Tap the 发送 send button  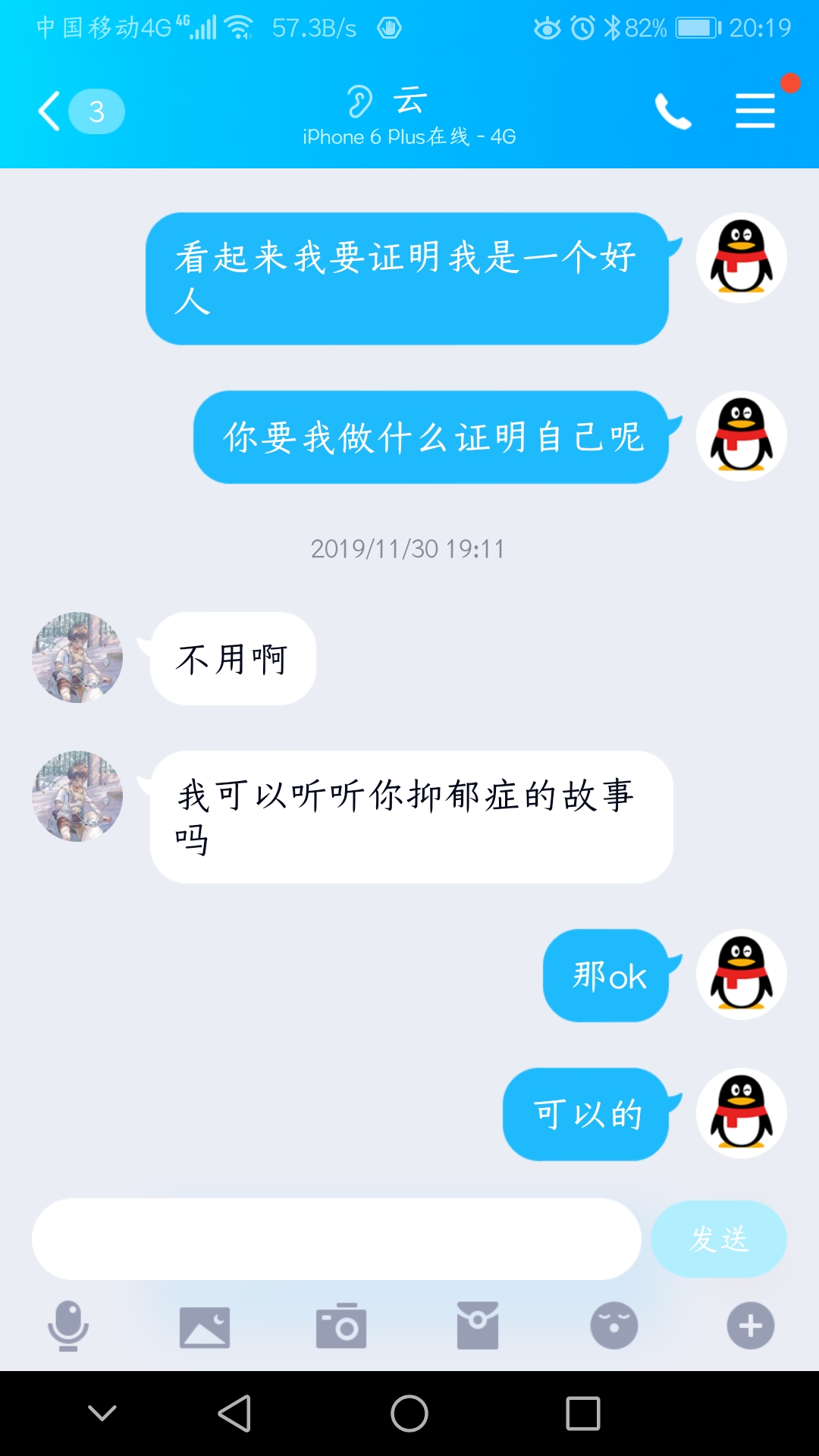pyautogui.click(x=718, y=1239)
